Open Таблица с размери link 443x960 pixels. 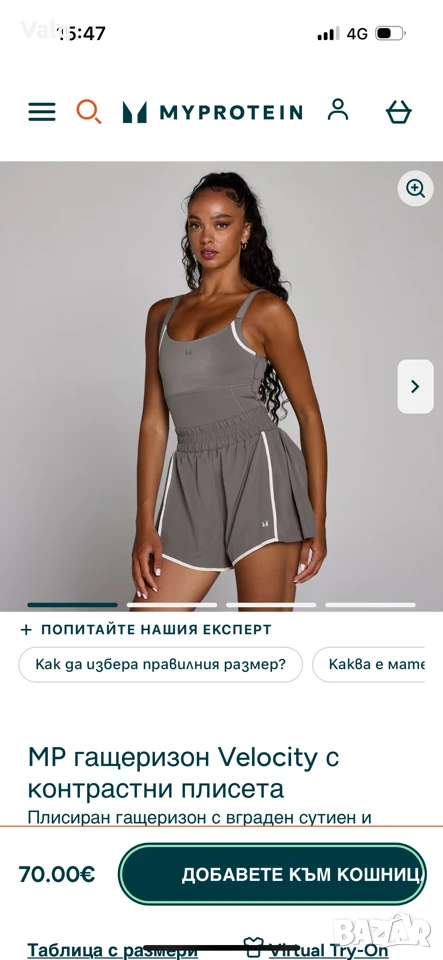113,950
